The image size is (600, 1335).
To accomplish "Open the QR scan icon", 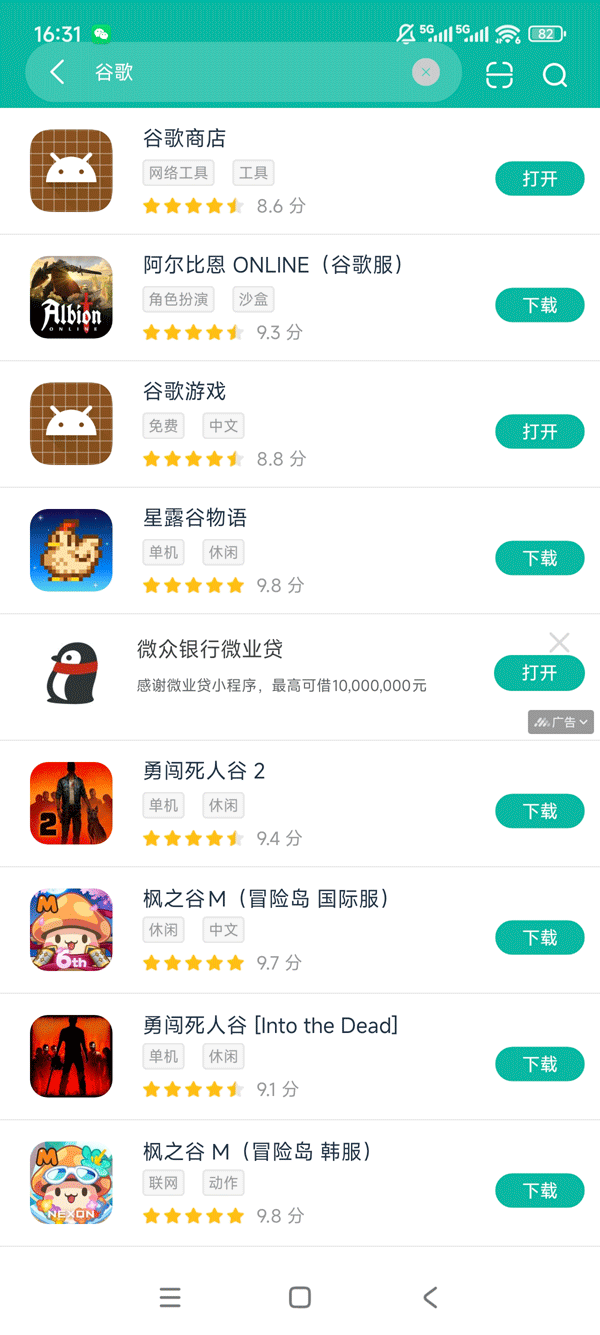I will [x=499, y=75].
